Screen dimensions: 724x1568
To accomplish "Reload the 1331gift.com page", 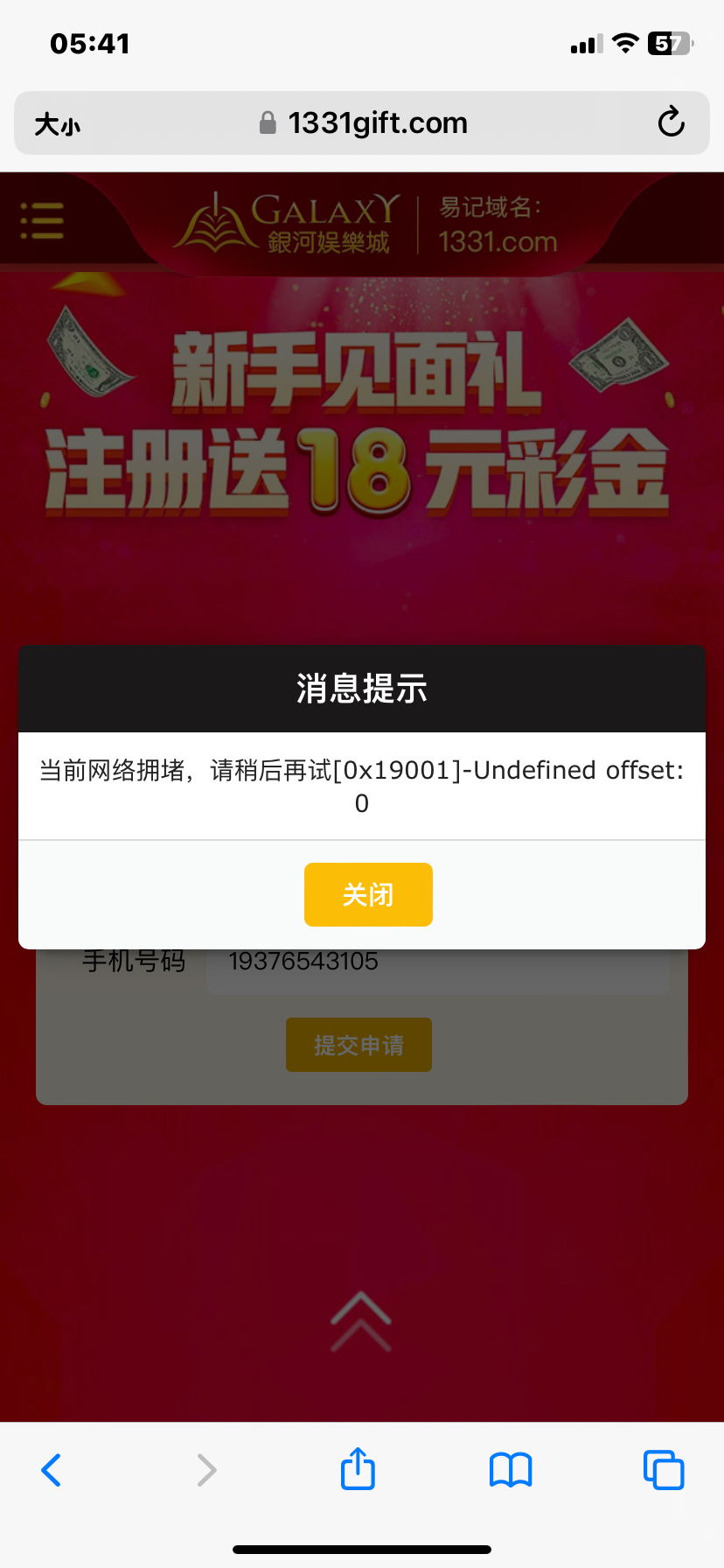I will pyautogui.click(x=670, y=122).
